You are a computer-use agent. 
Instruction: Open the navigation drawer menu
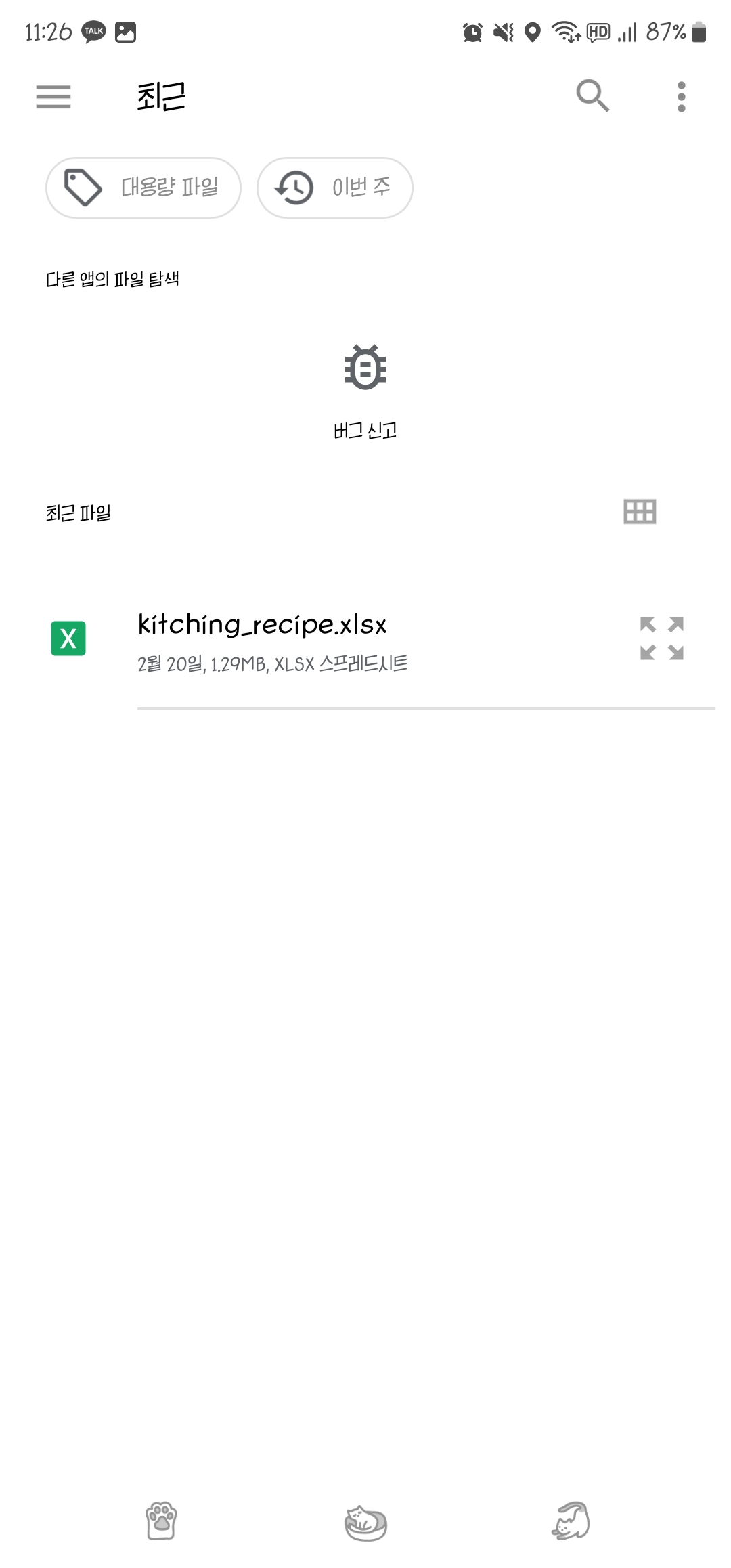pos(53,96)
